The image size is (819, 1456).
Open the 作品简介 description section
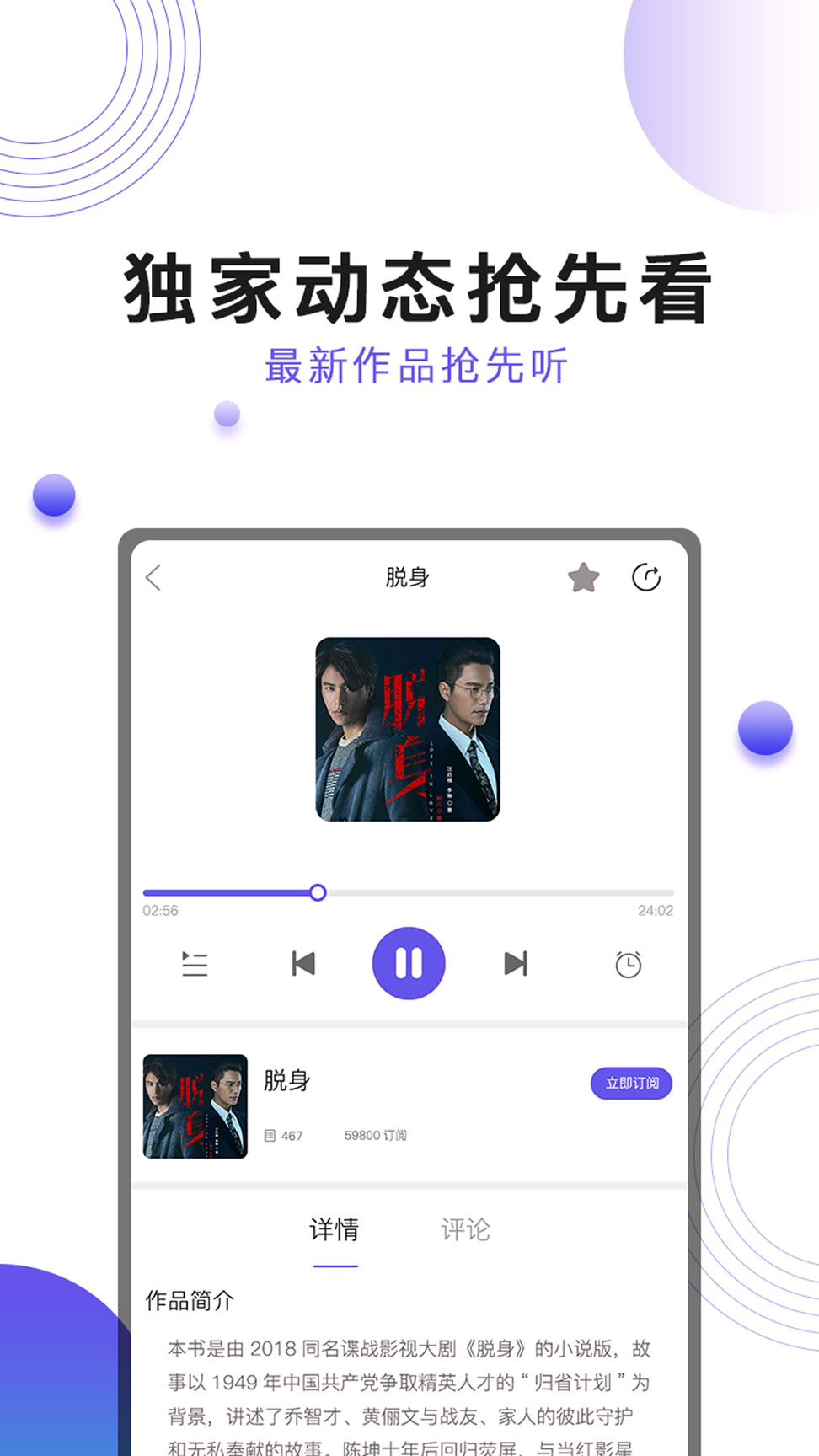[x=190, y=1300]
